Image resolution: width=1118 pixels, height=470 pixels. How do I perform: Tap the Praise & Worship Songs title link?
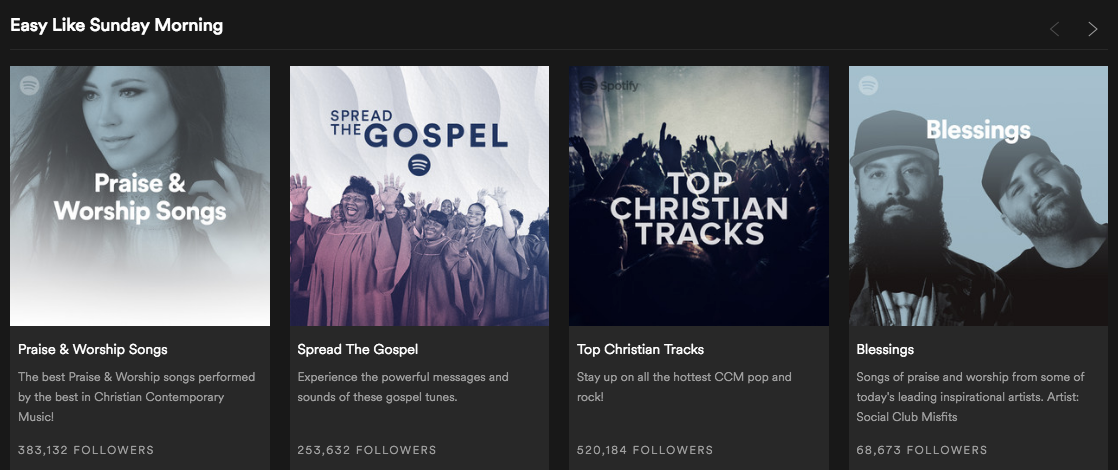pyautogui.click(x=93, y=349)
